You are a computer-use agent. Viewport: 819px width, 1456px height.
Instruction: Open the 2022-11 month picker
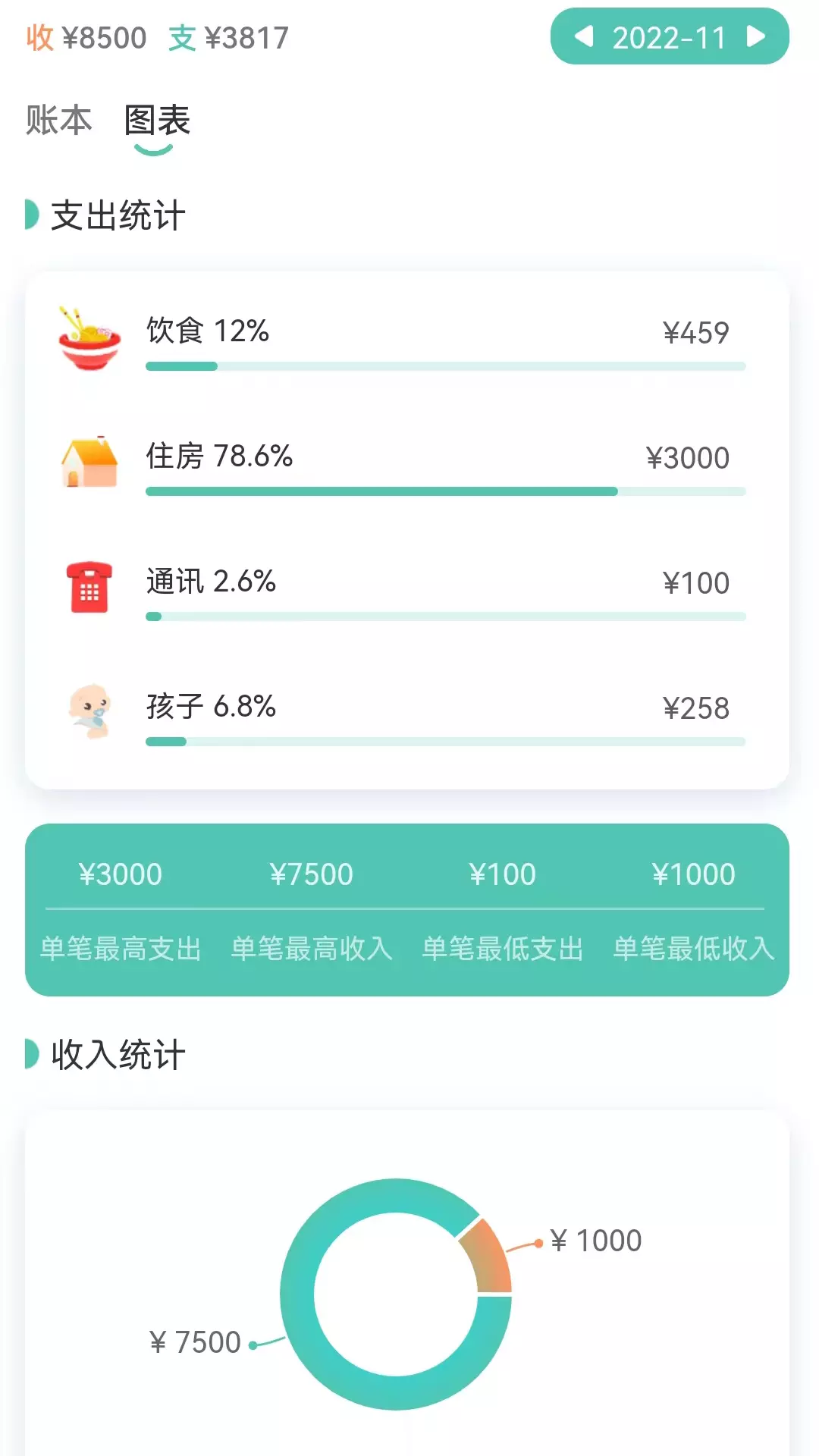click(x=669, y=38)
